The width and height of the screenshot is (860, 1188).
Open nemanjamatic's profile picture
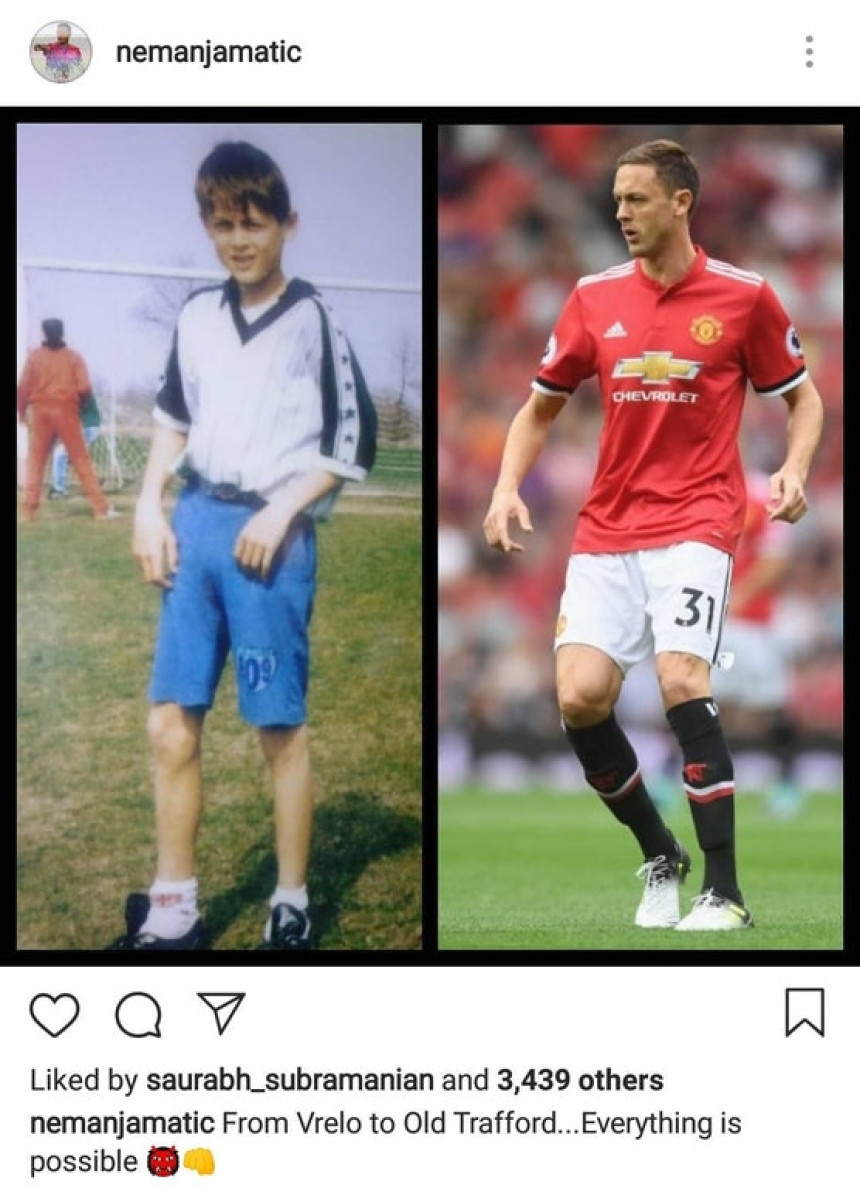coord(61,52)
